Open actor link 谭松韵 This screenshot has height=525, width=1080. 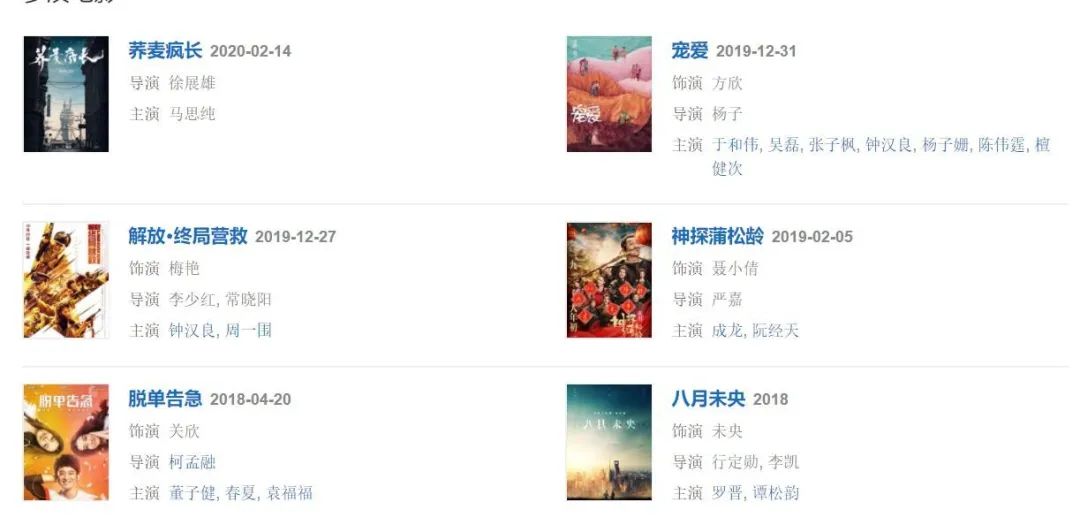tap(776, 492)
